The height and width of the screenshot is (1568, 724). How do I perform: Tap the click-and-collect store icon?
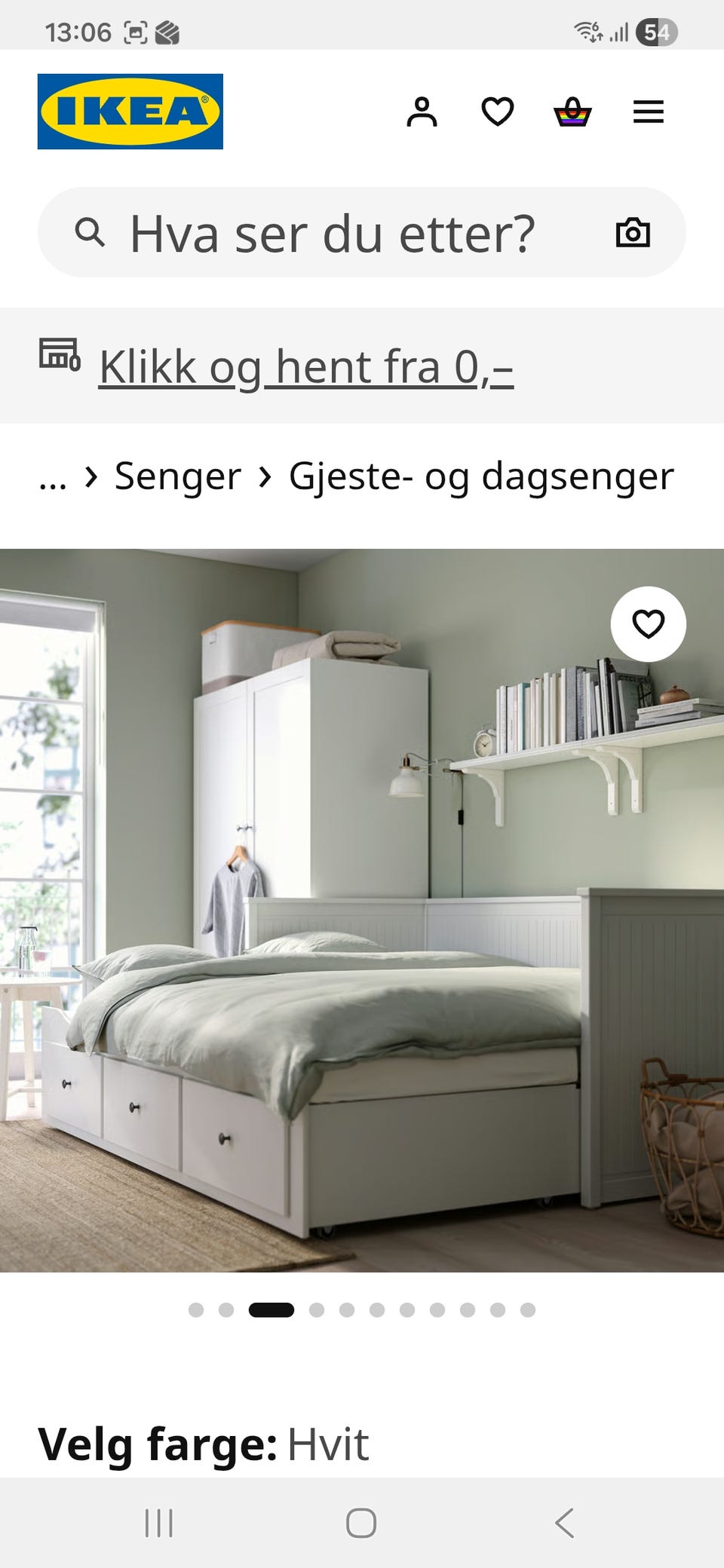(x=59, y=354)
